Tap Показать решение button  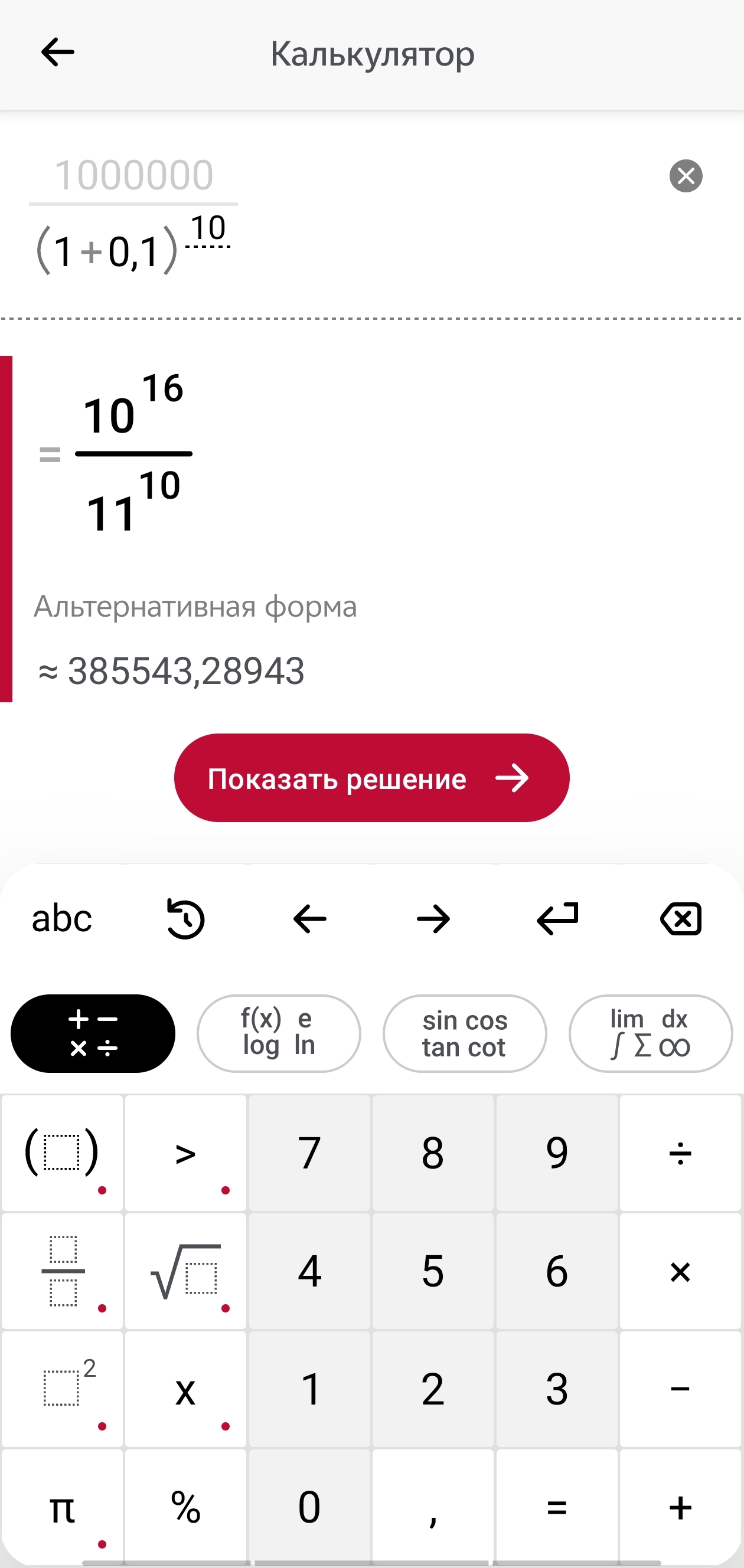coord(371,778)
